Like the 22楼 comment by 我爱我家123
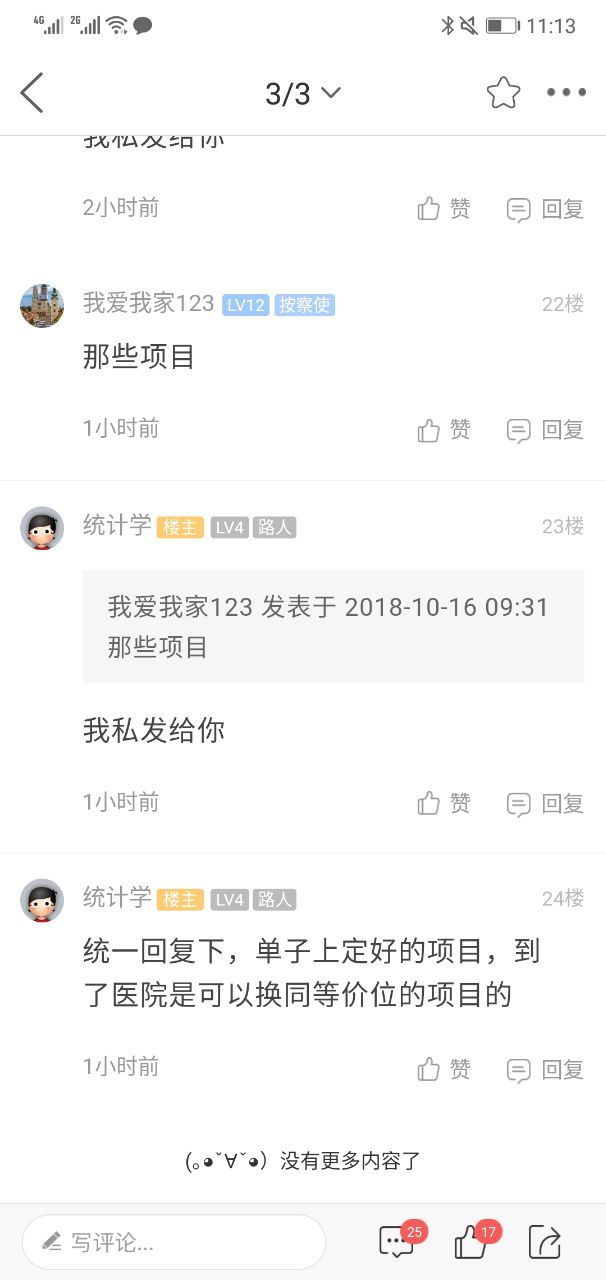The height and width of the screenshot is (1280, 606). point(444,430)
